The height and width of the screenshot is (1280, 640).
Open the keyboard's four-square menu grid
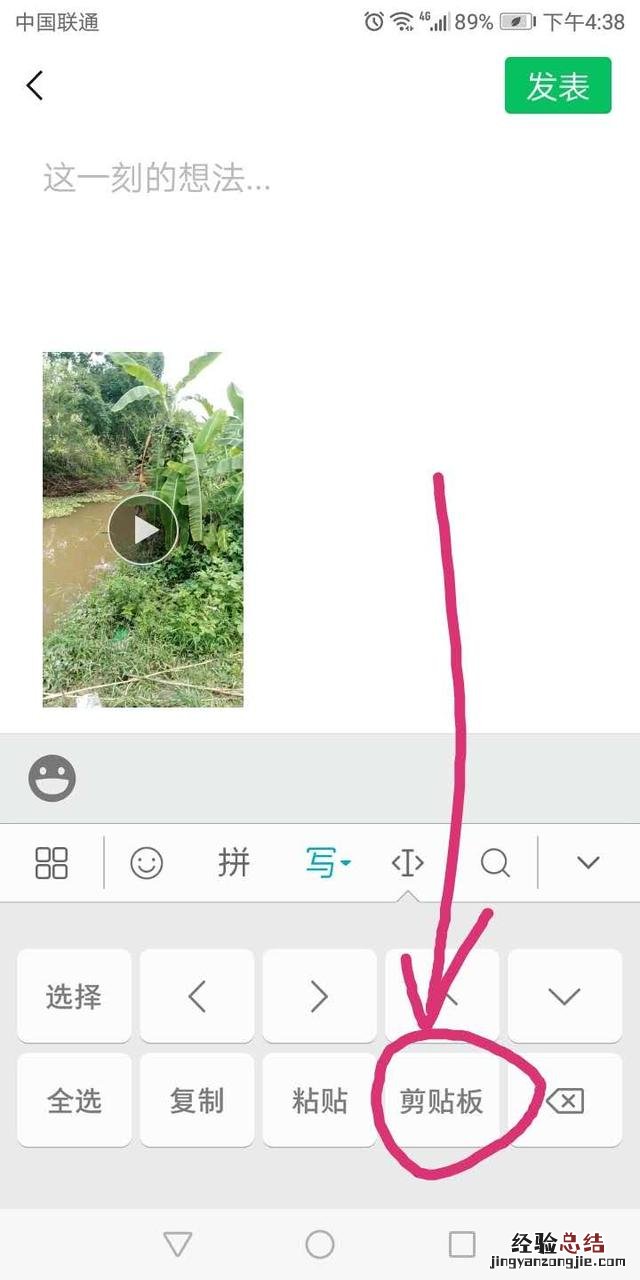tap(52, 862)
